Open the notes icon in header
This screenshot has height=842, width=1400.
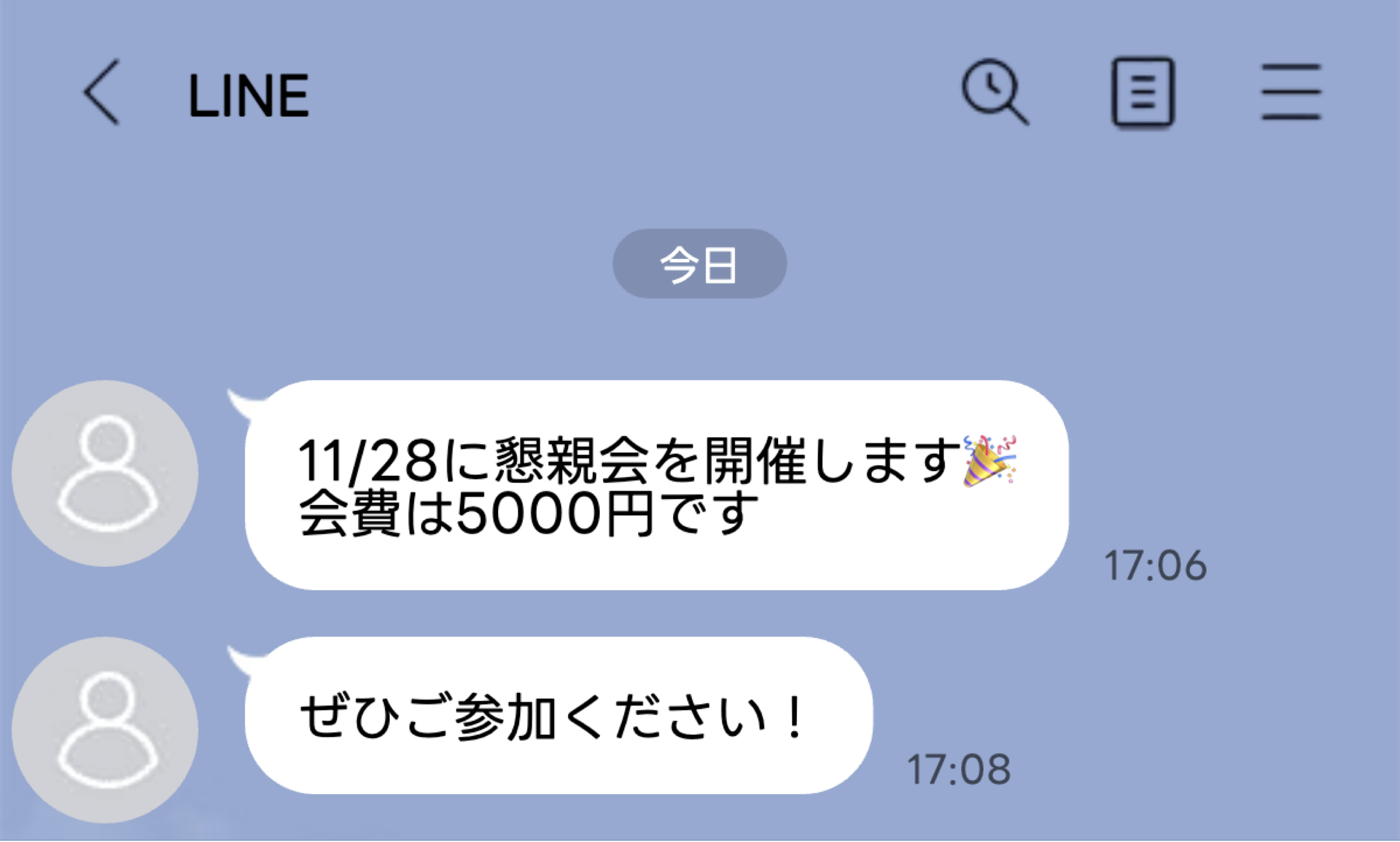click(1143, 92)
